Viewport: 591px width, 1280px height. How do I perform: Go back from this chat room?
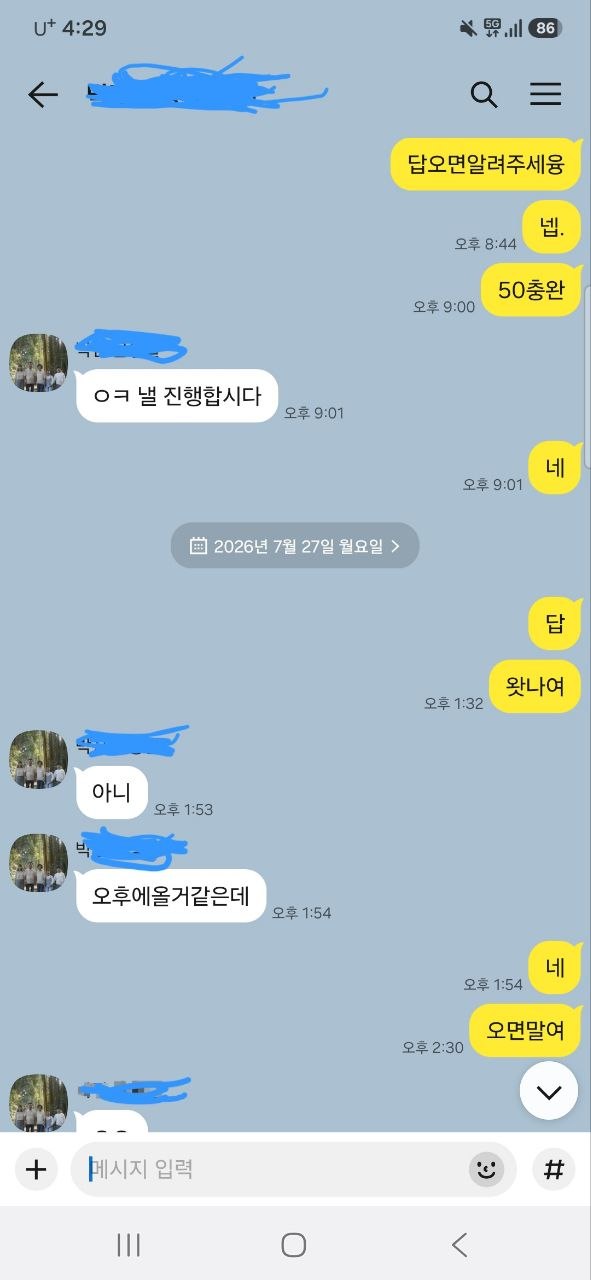pos(43,95)
